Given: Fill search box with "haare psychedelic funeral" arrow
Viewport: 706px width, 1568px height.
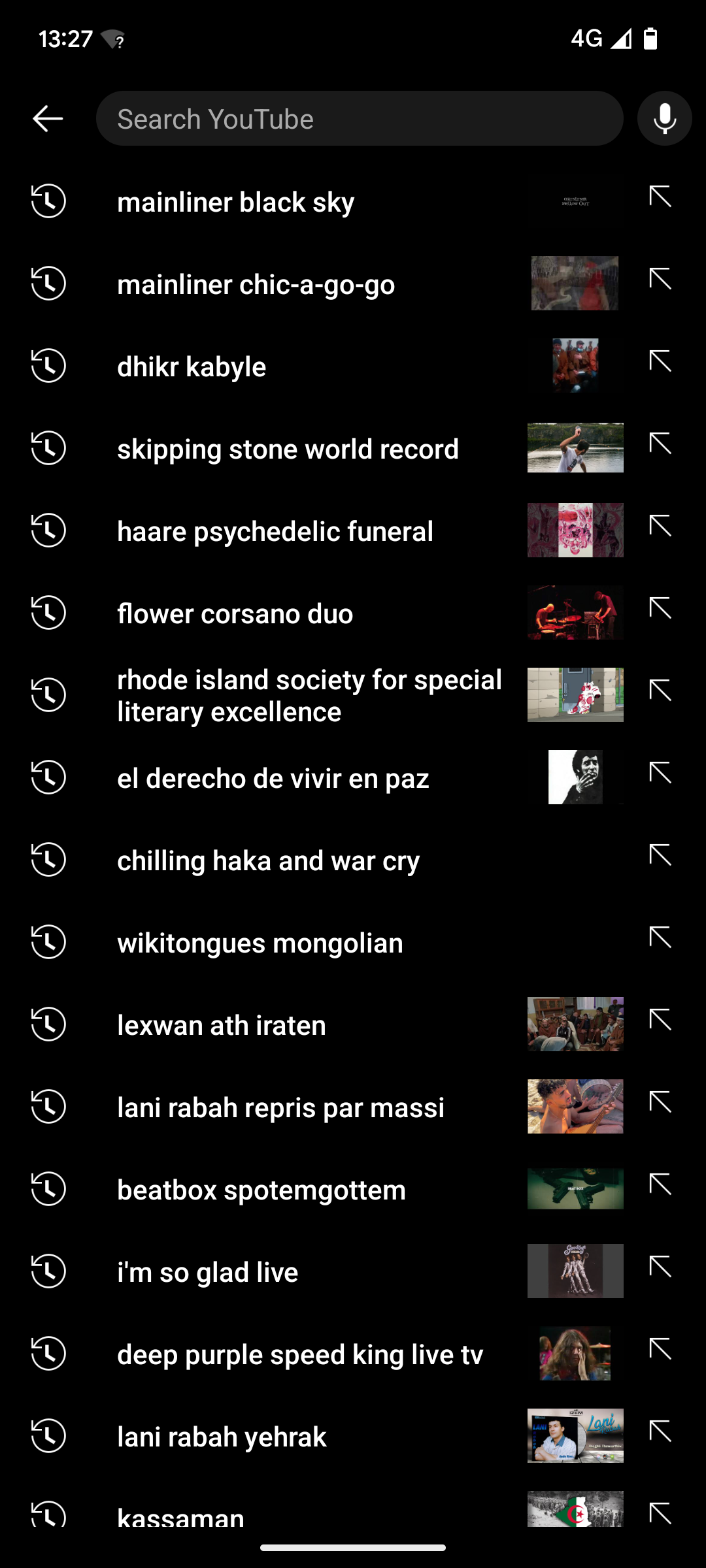Looking at the screenshot, I should [x=660, y=527].
